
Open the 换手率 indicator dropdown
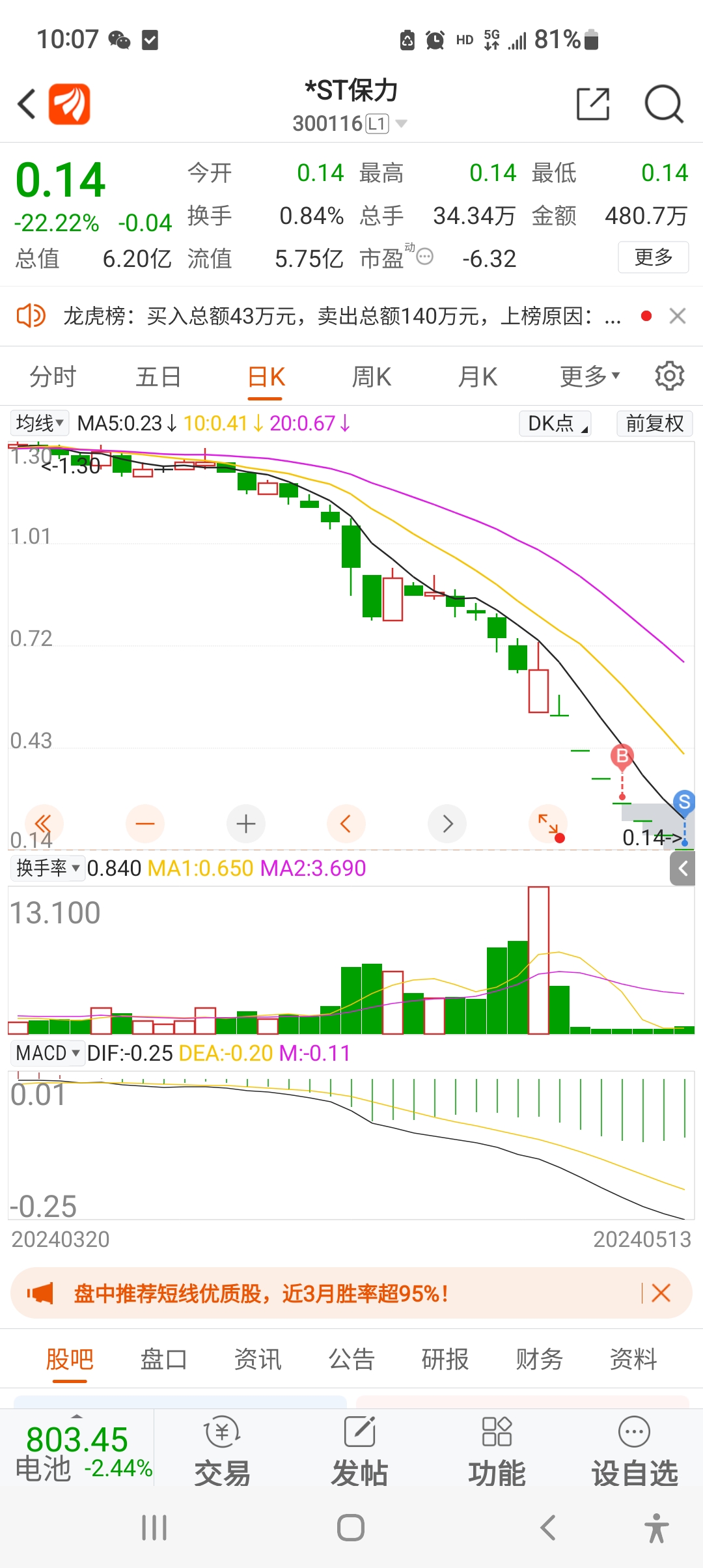click(48, 868)
